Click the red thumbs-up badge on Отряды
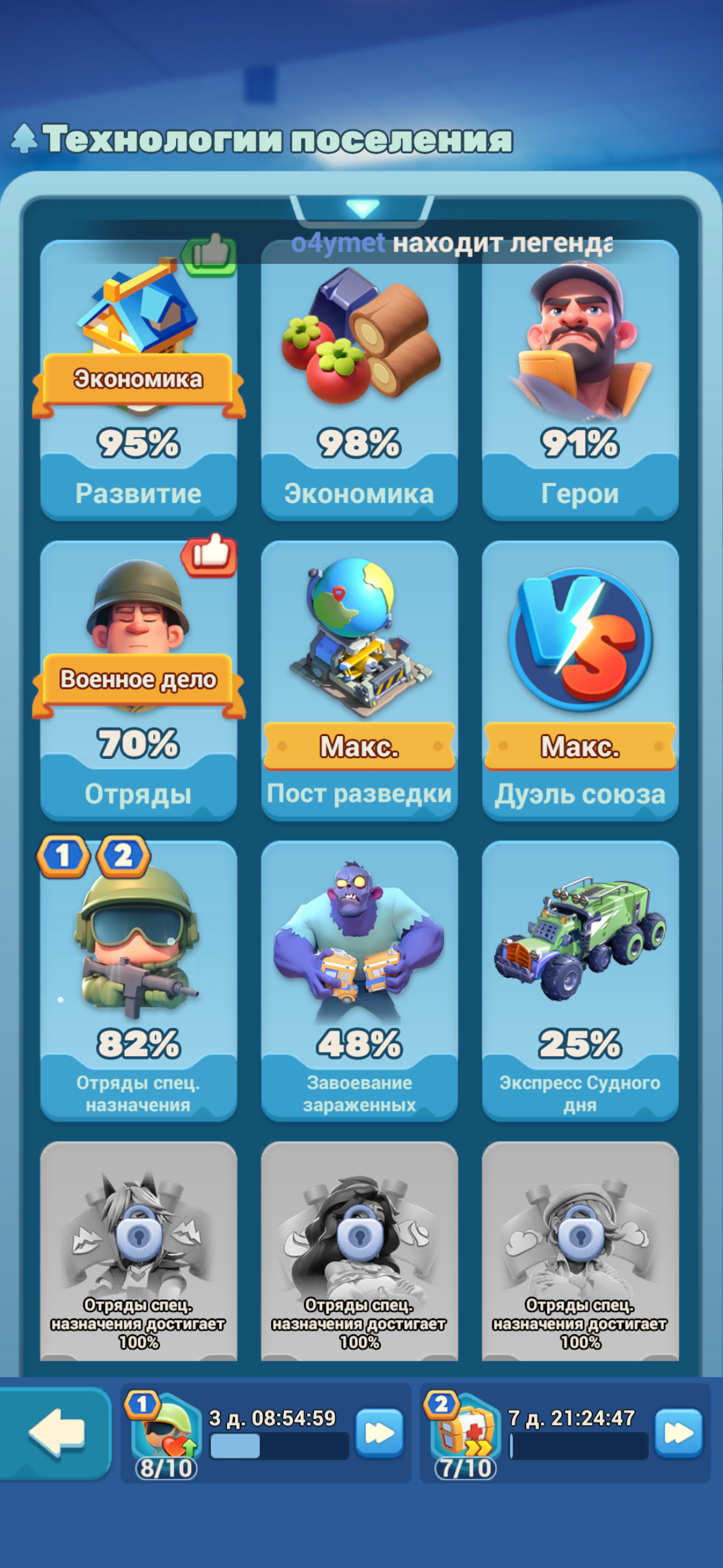The width and height of the screenshot is (723, 1568). coord(208,555)
